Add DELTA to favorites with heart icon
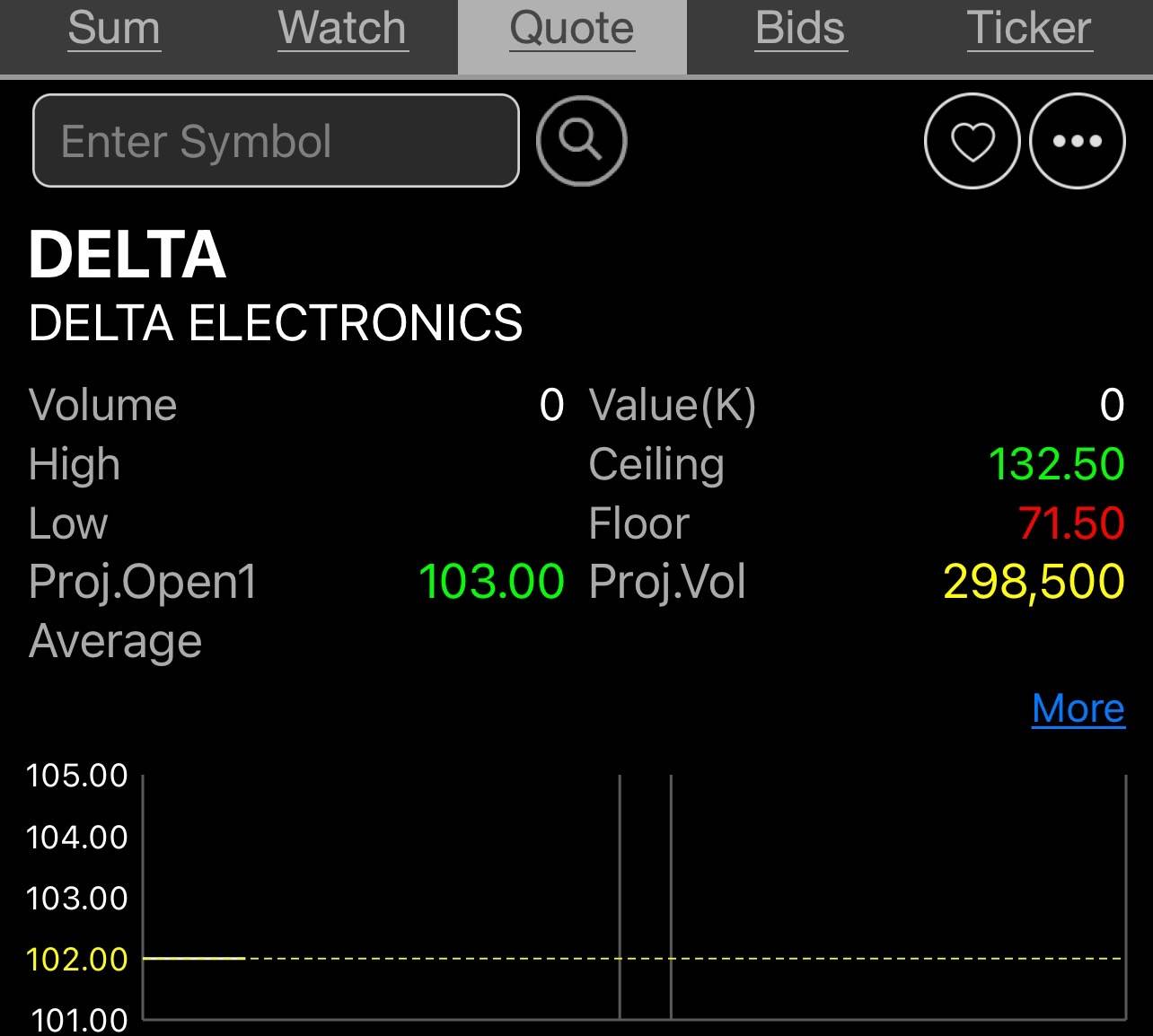 tap(972, 141)
